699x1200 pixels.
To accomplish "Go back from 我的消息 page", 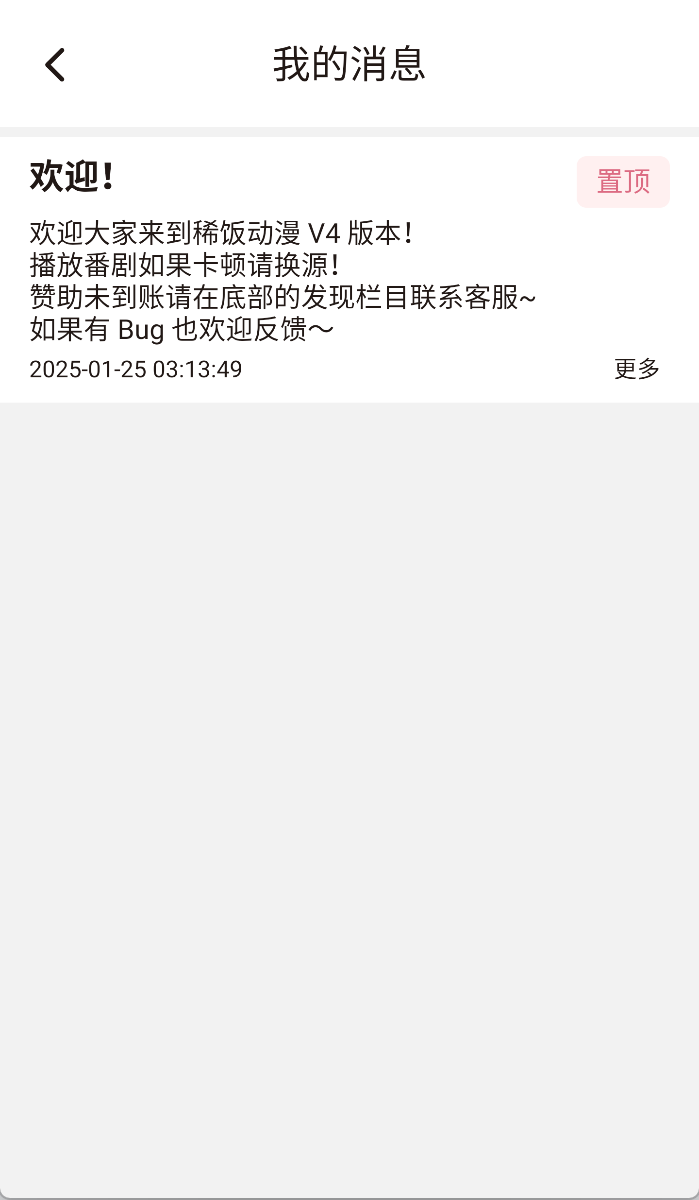I will [55, 65].
